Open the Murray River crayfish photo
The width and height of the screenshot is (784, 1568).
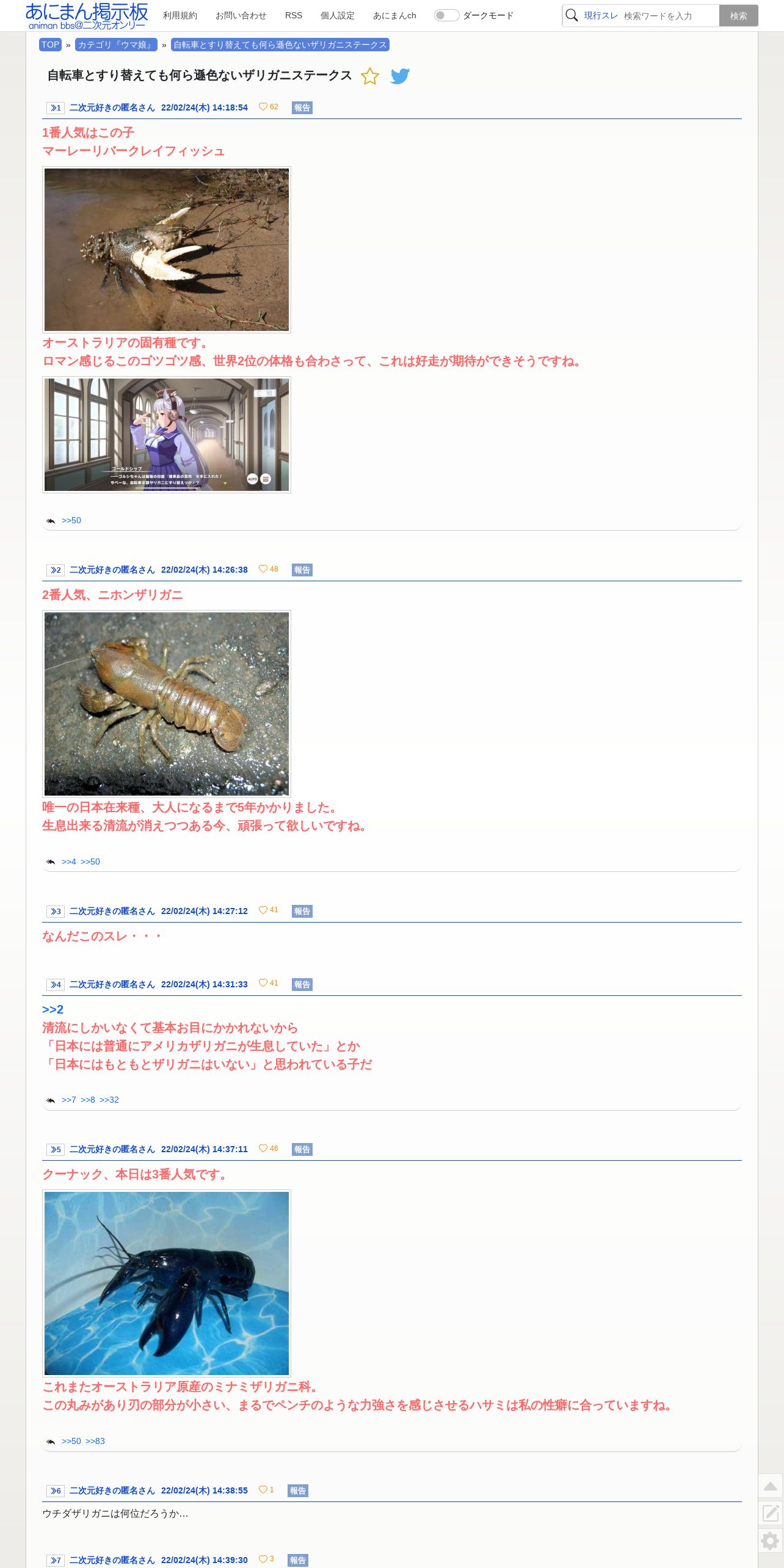[167, 250]
